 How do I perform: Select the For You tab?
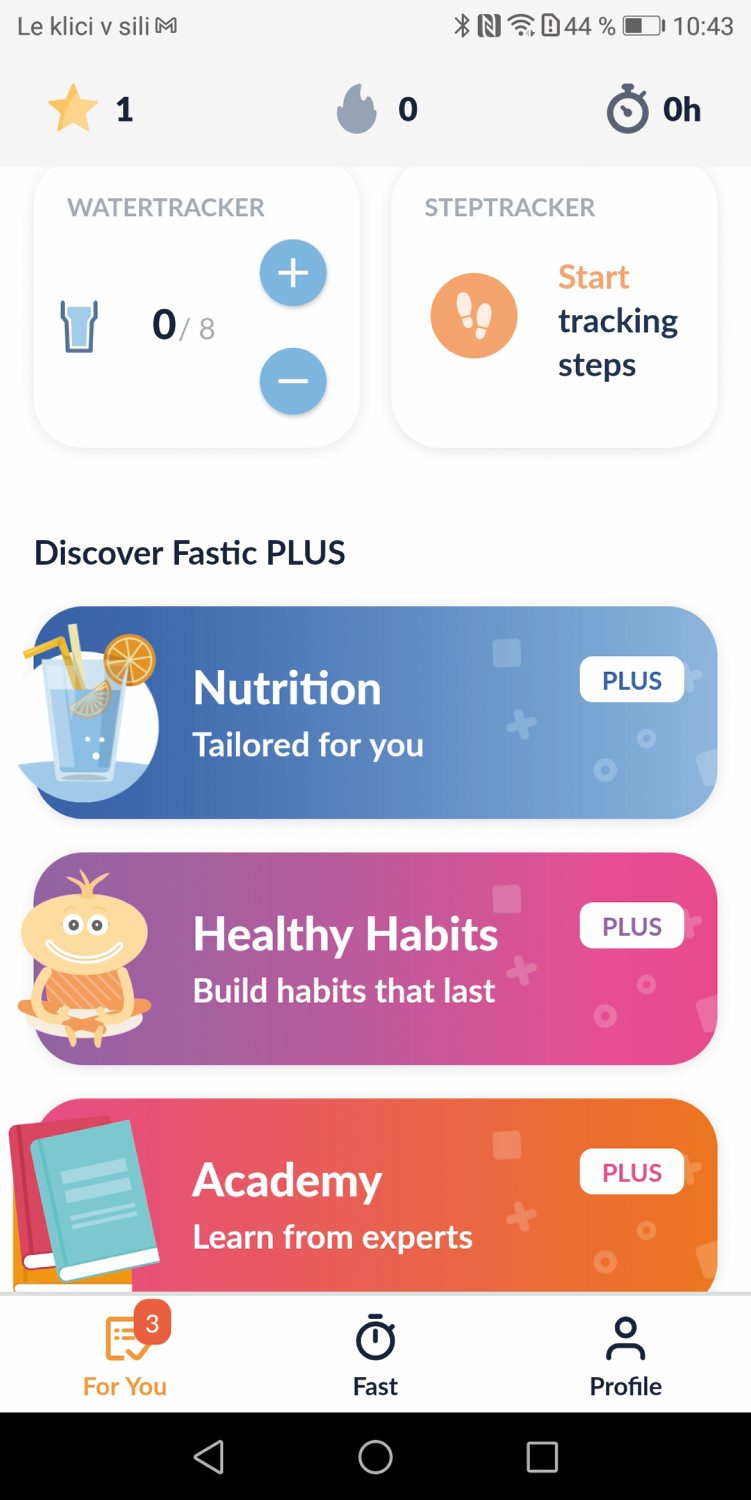pos(125,1355)
